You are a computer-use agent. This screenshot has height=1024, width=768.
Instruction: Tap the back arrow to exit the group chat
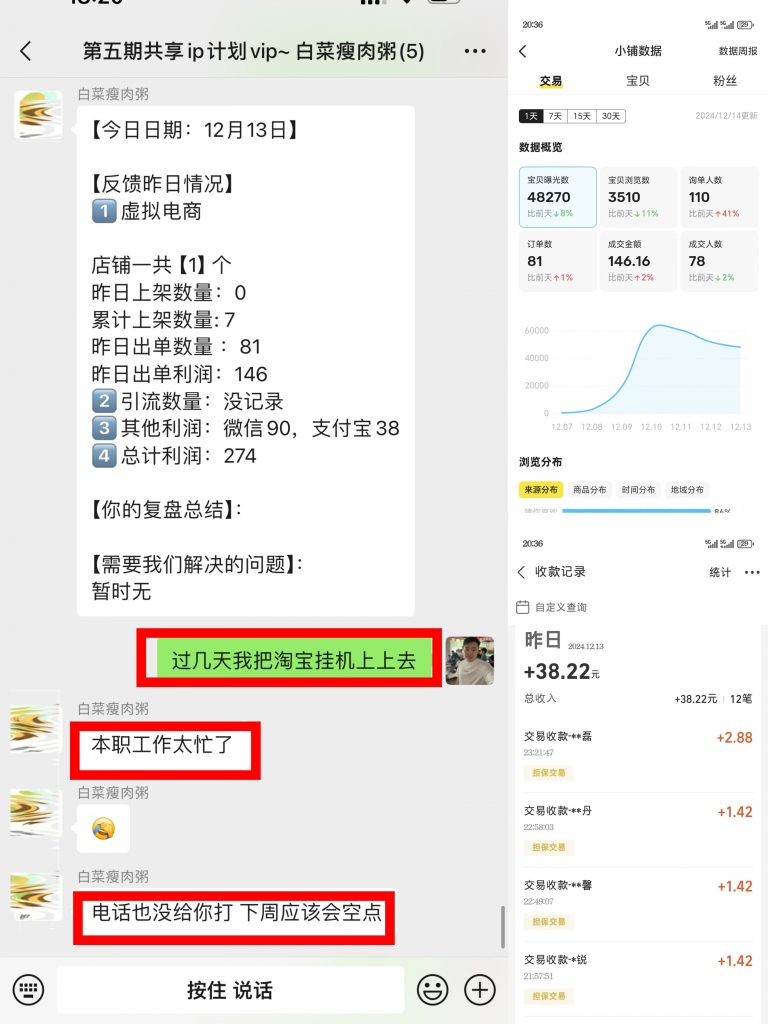pos(23,52)
